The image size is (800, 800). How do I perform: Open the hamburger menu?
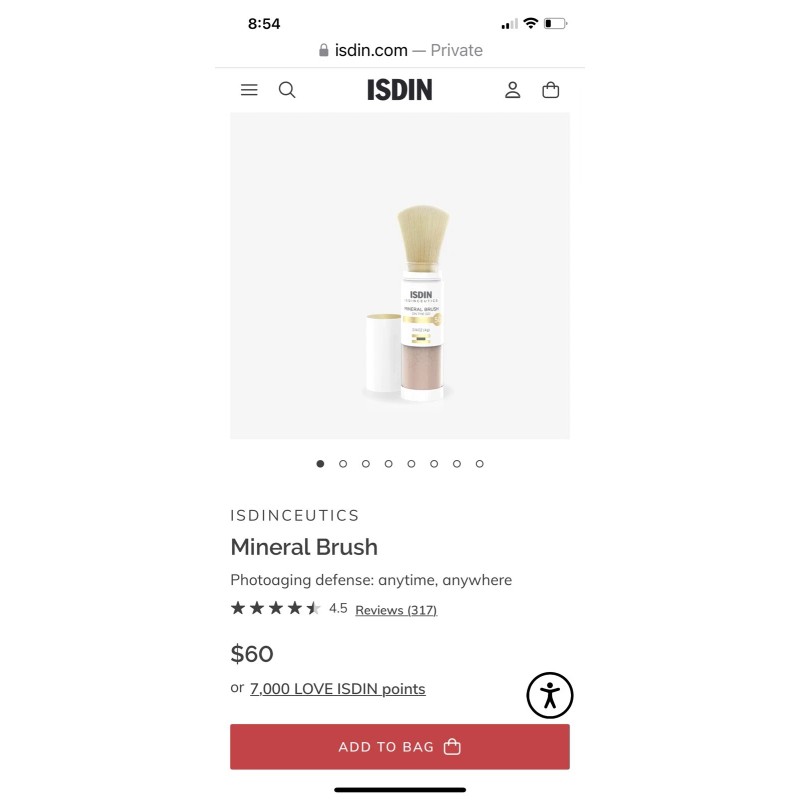(x=249, y=90)
